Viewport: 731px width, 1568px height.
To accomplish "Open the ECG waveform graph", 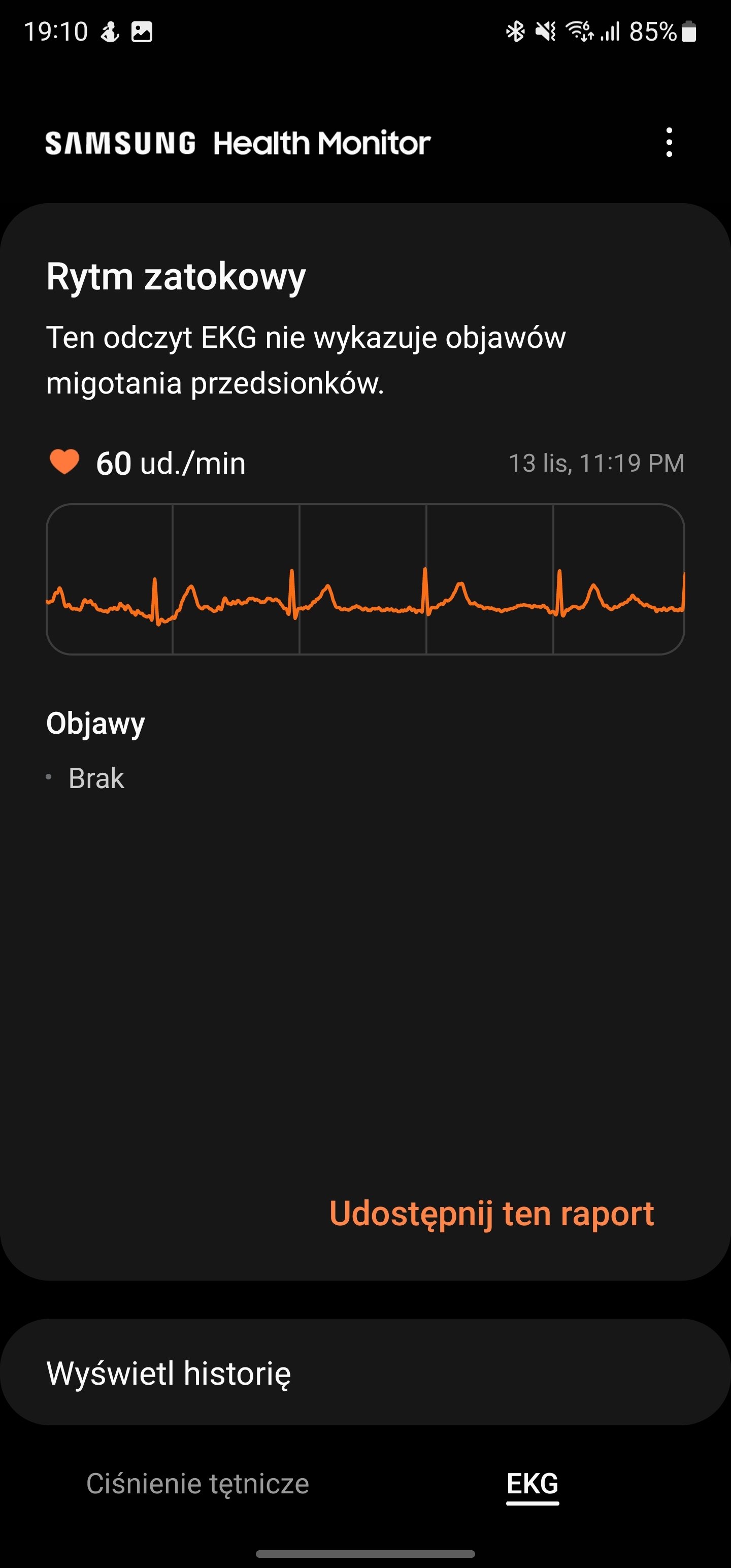I will 365,579.
